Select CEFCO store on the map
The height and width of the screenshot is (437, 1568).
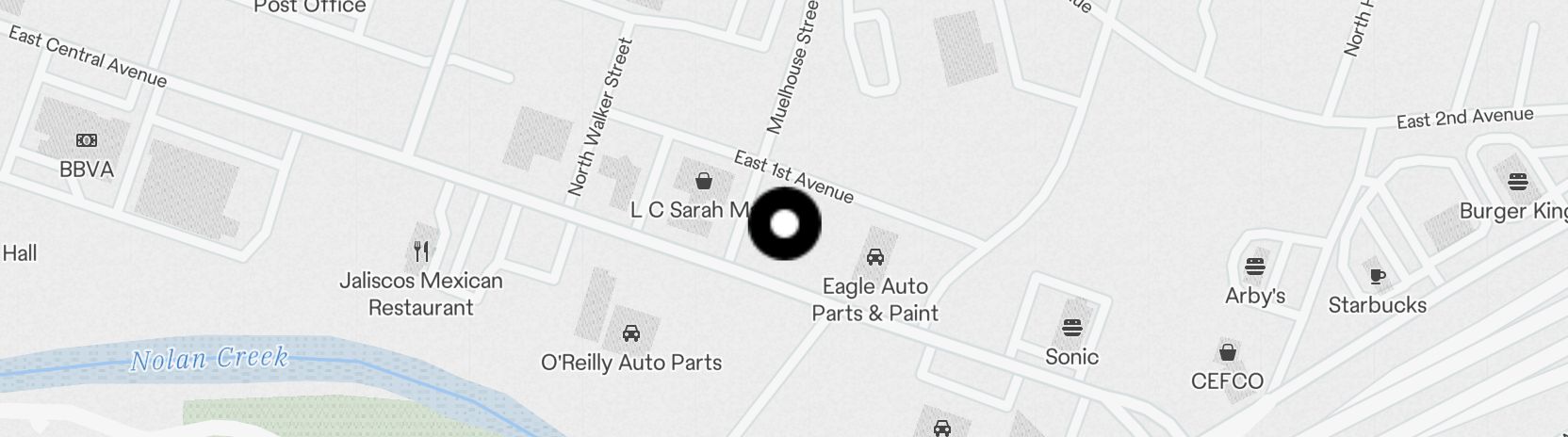pos(1227,353)
